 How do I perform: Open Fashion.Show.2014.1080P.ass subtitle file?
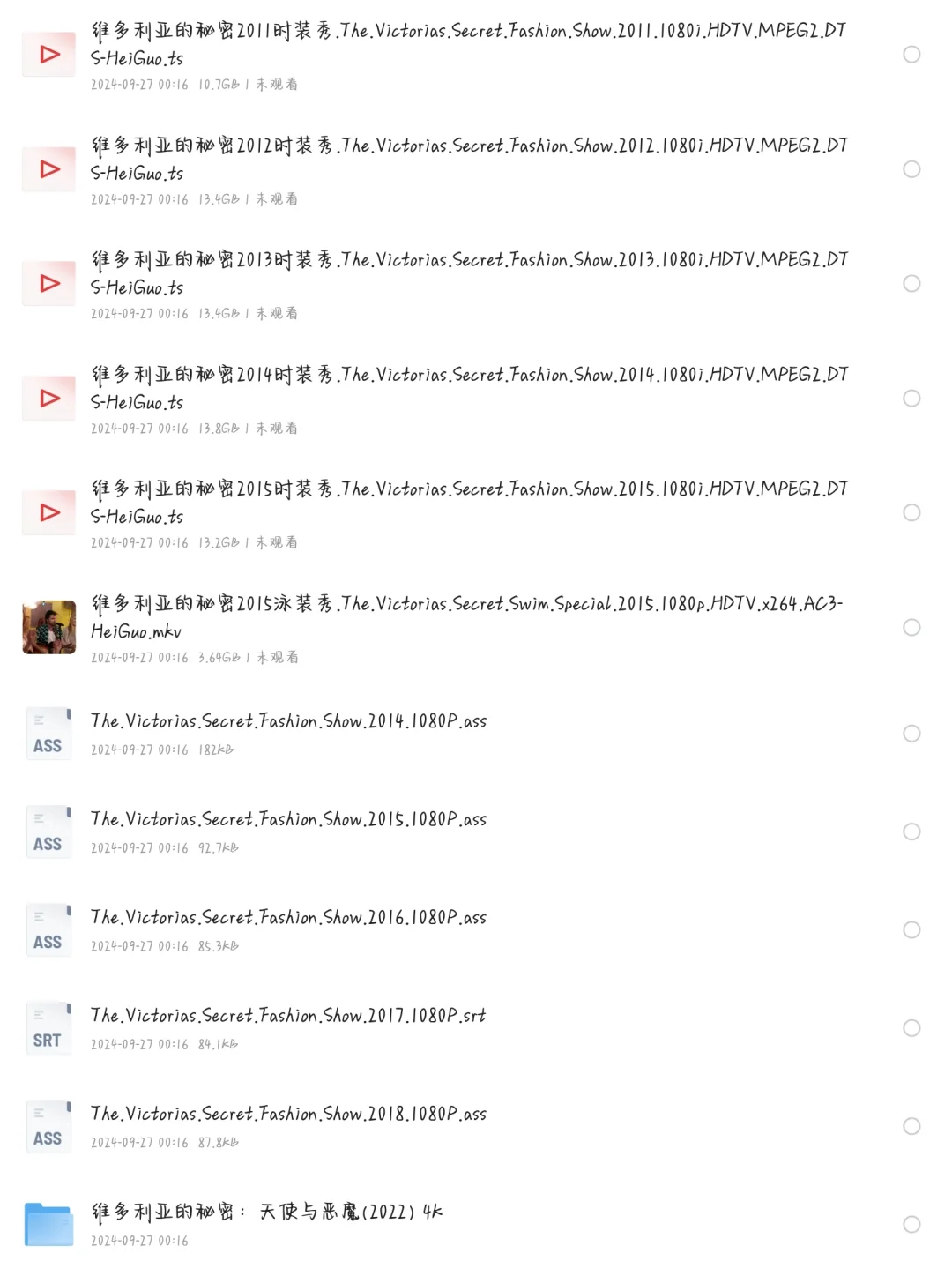pos(289,722)
